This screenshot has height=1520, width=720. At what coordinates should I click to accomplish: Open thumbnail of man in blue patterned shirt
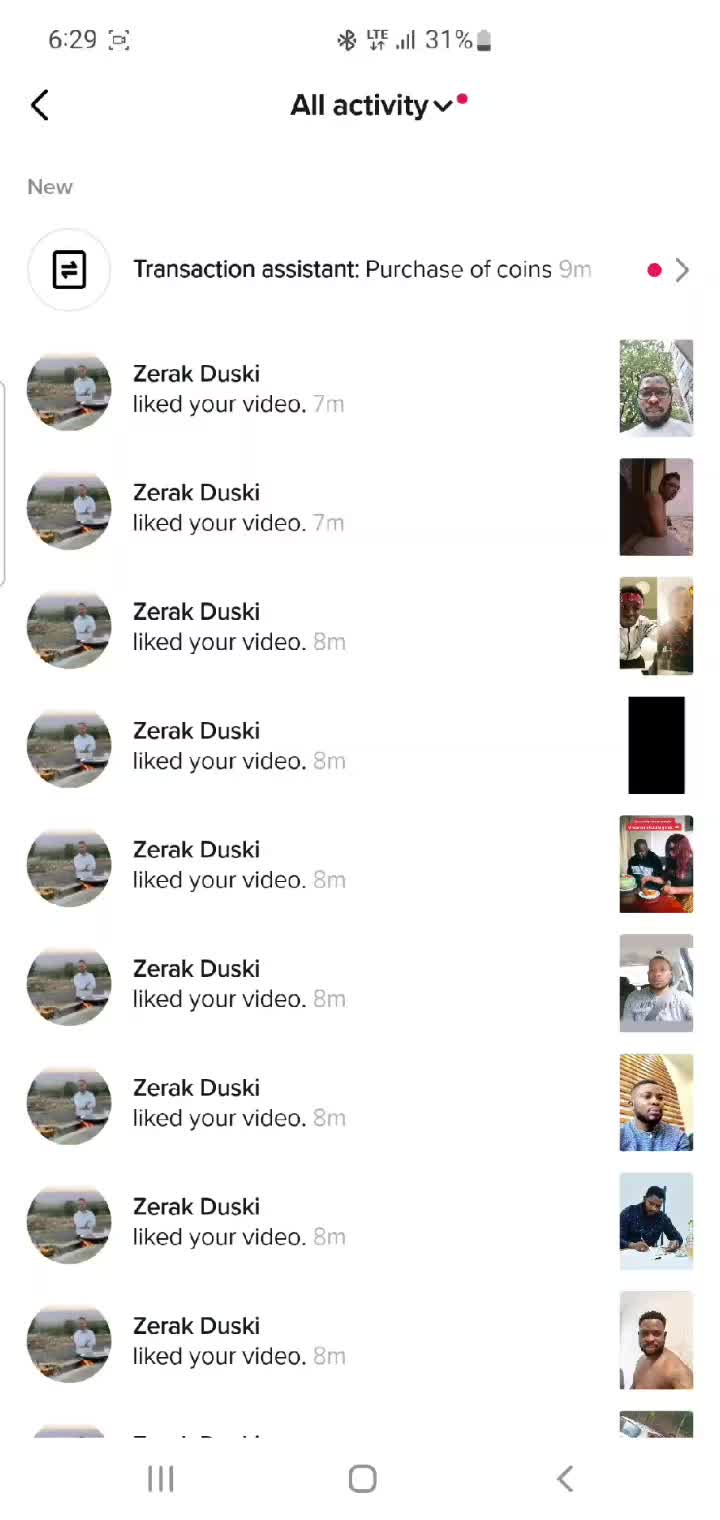656,1102
